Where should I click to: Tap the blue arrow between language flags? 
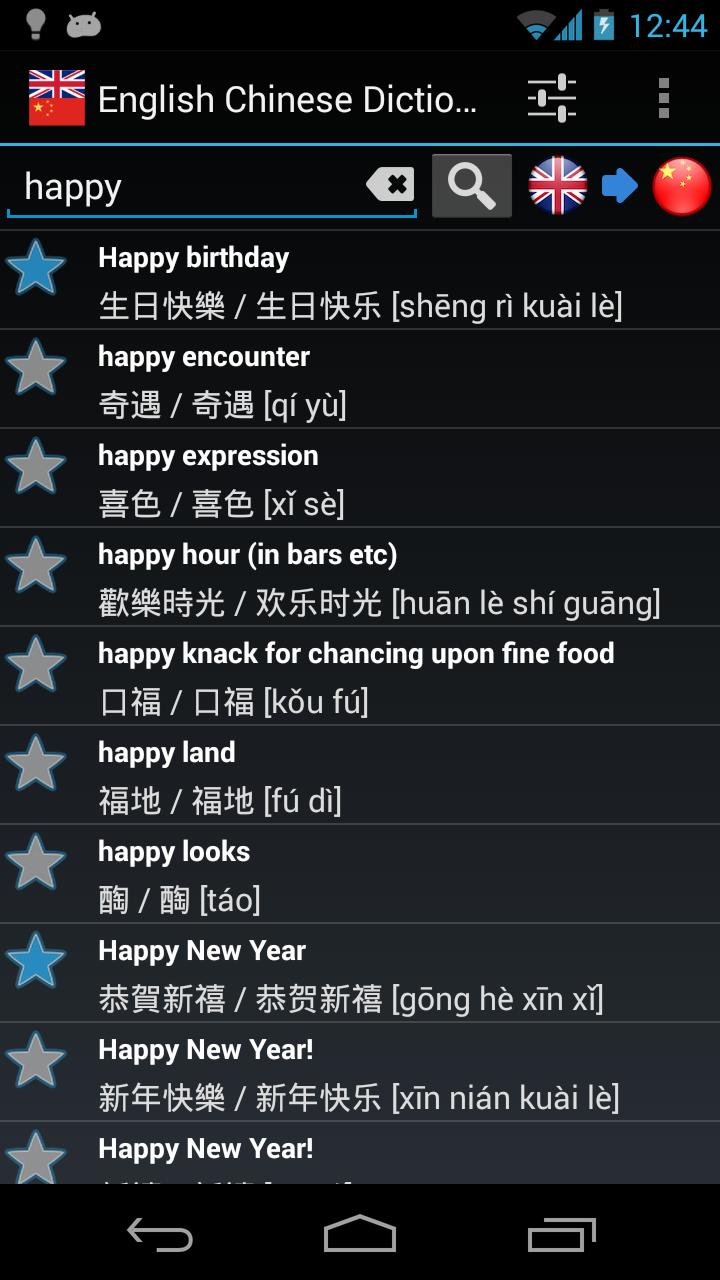pos(620,184)
